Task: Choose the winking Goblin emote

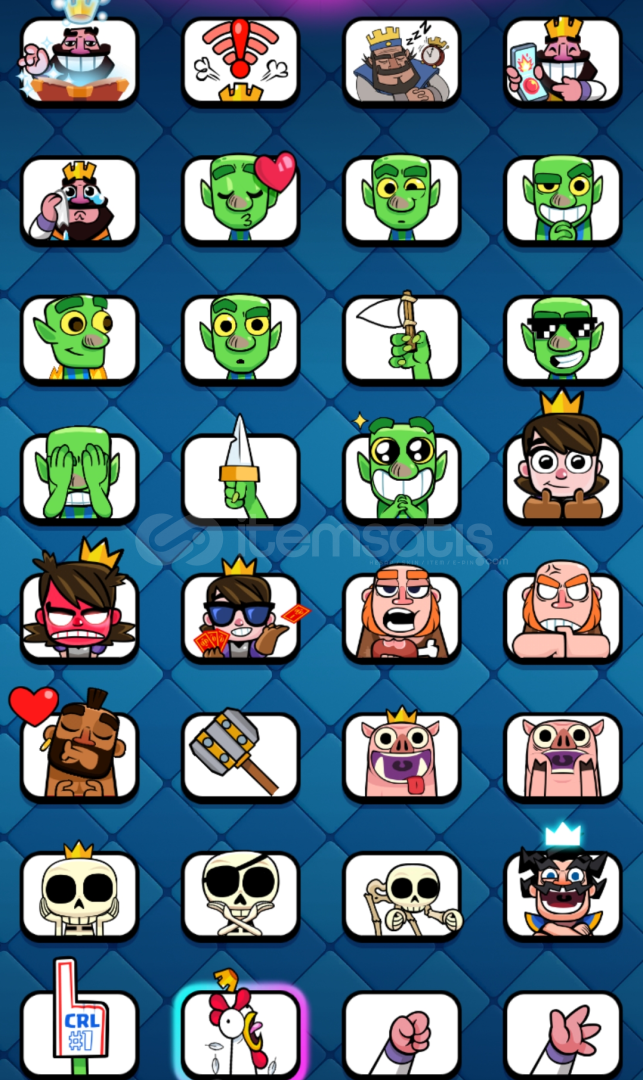Action: (401, 199)
